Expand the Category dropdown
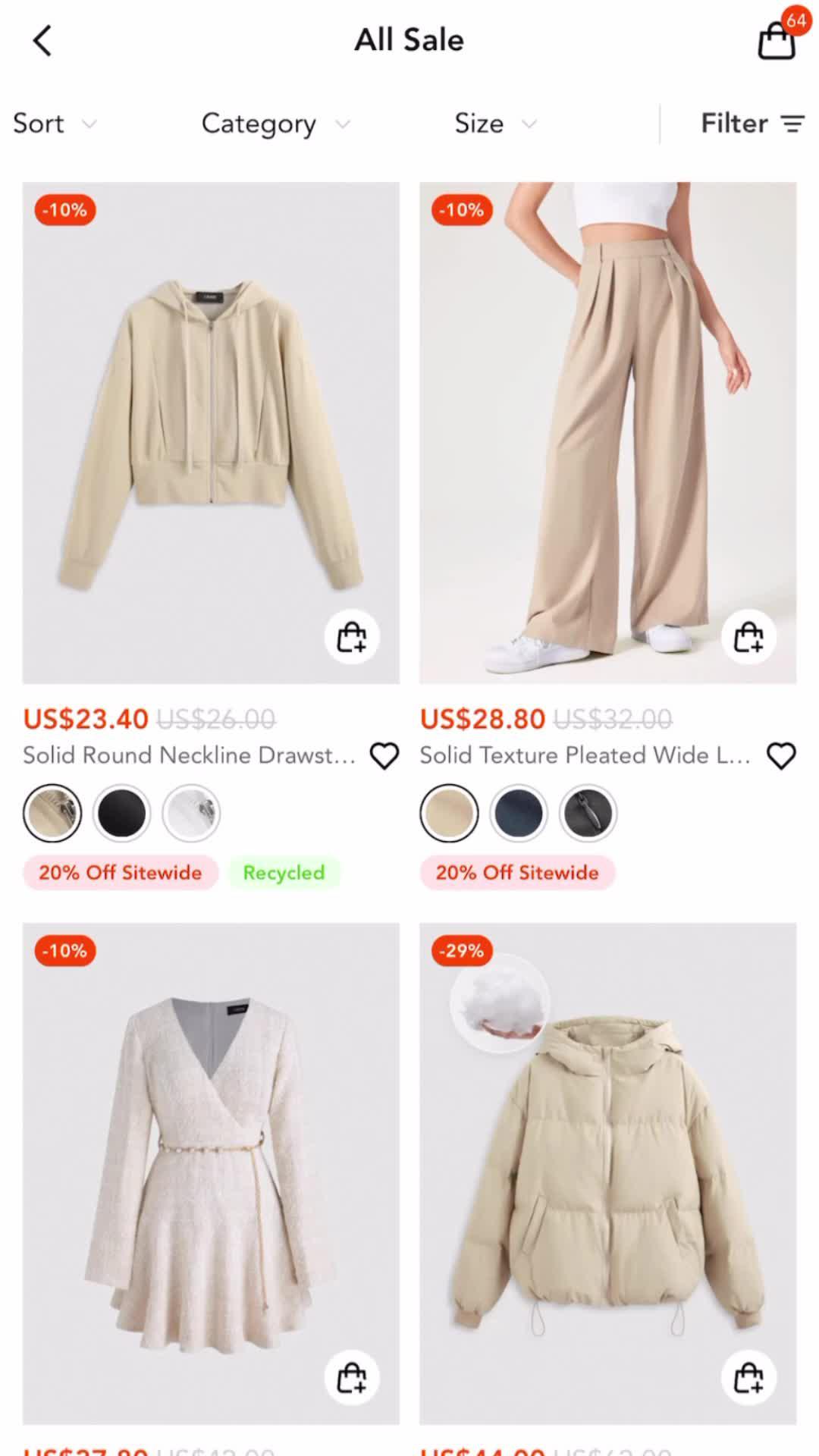This screenshot has height=1456, width=819. tap(275, 123)
